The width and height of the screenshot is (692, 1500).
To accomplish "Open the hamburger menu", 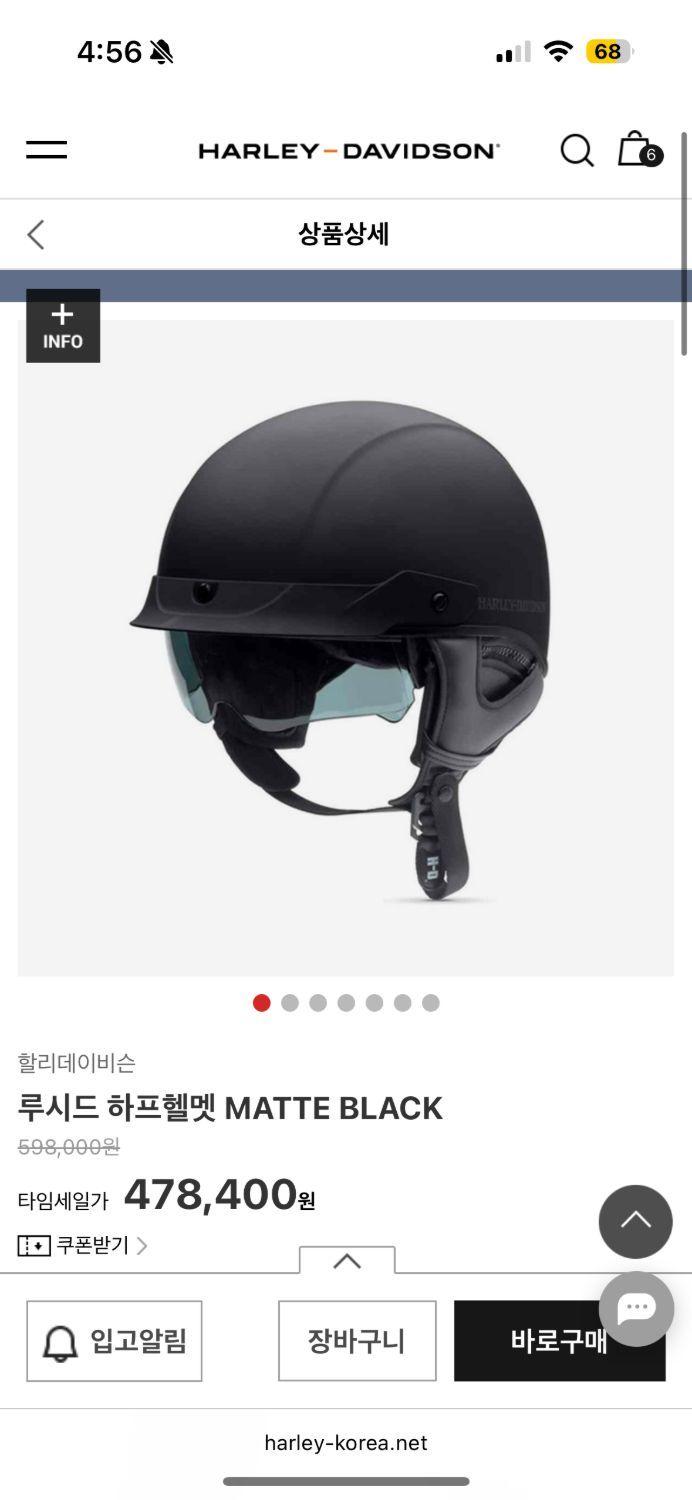I will coord(46,150).
